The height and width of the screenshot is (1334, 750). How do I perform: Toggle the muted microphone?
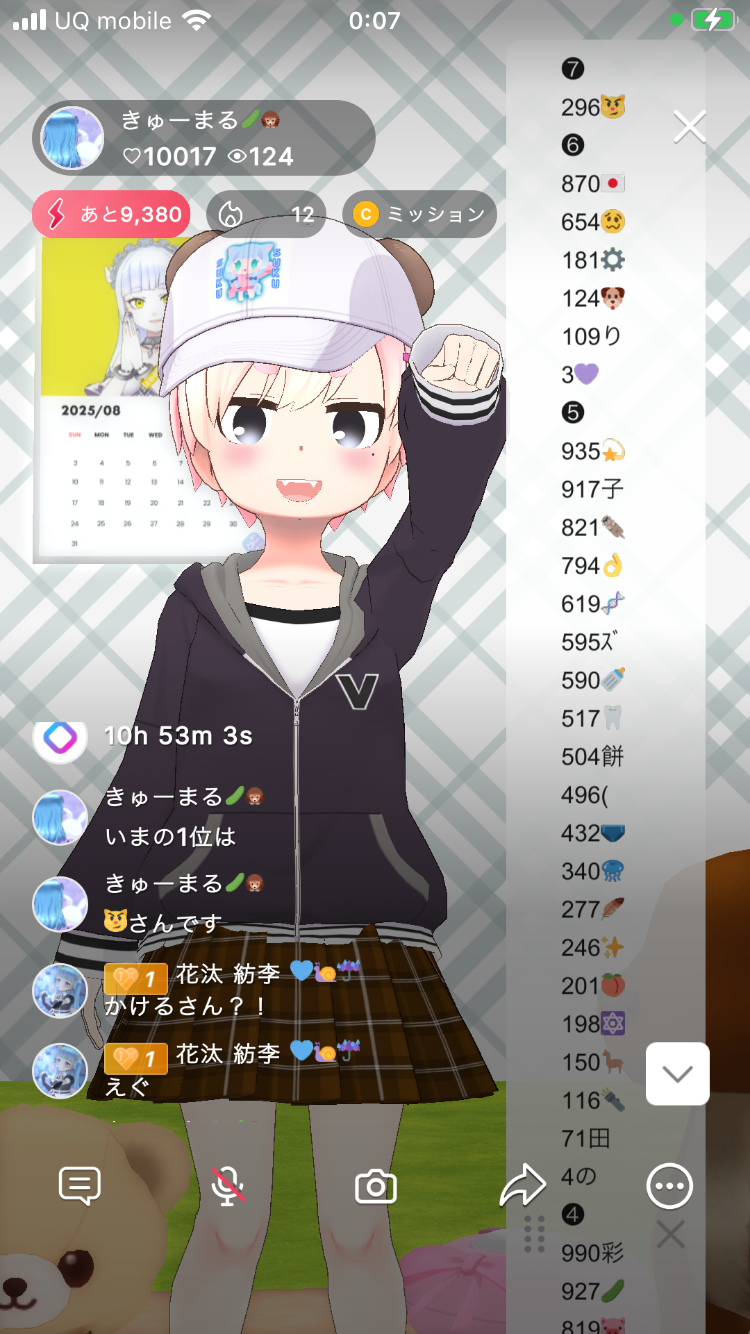(228, 1187)
